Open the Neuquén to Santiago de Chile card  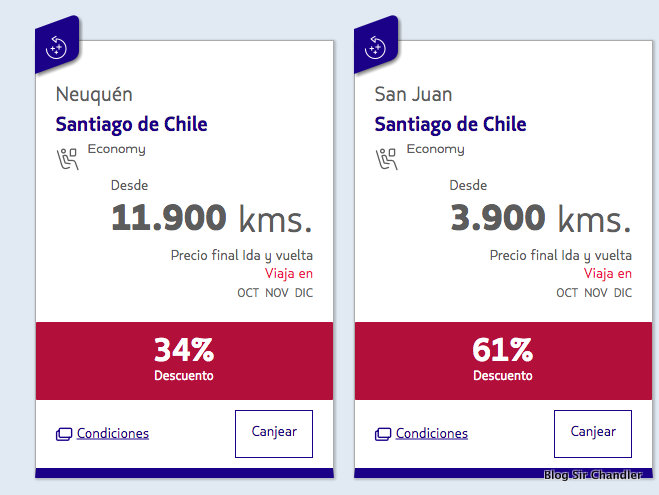click(131, 124)
